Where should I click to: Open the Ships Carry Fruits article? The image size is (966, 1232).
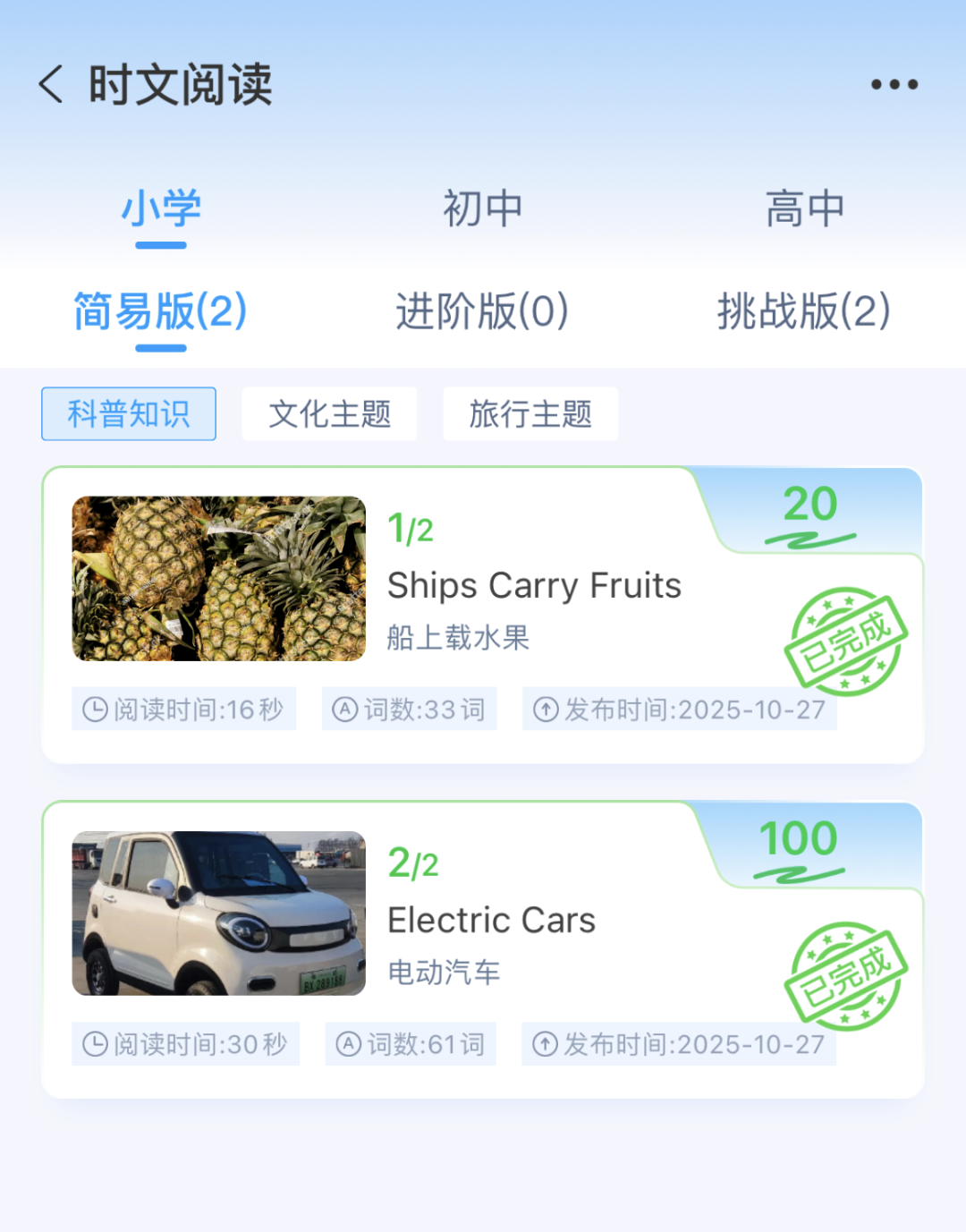pos(534,587)
